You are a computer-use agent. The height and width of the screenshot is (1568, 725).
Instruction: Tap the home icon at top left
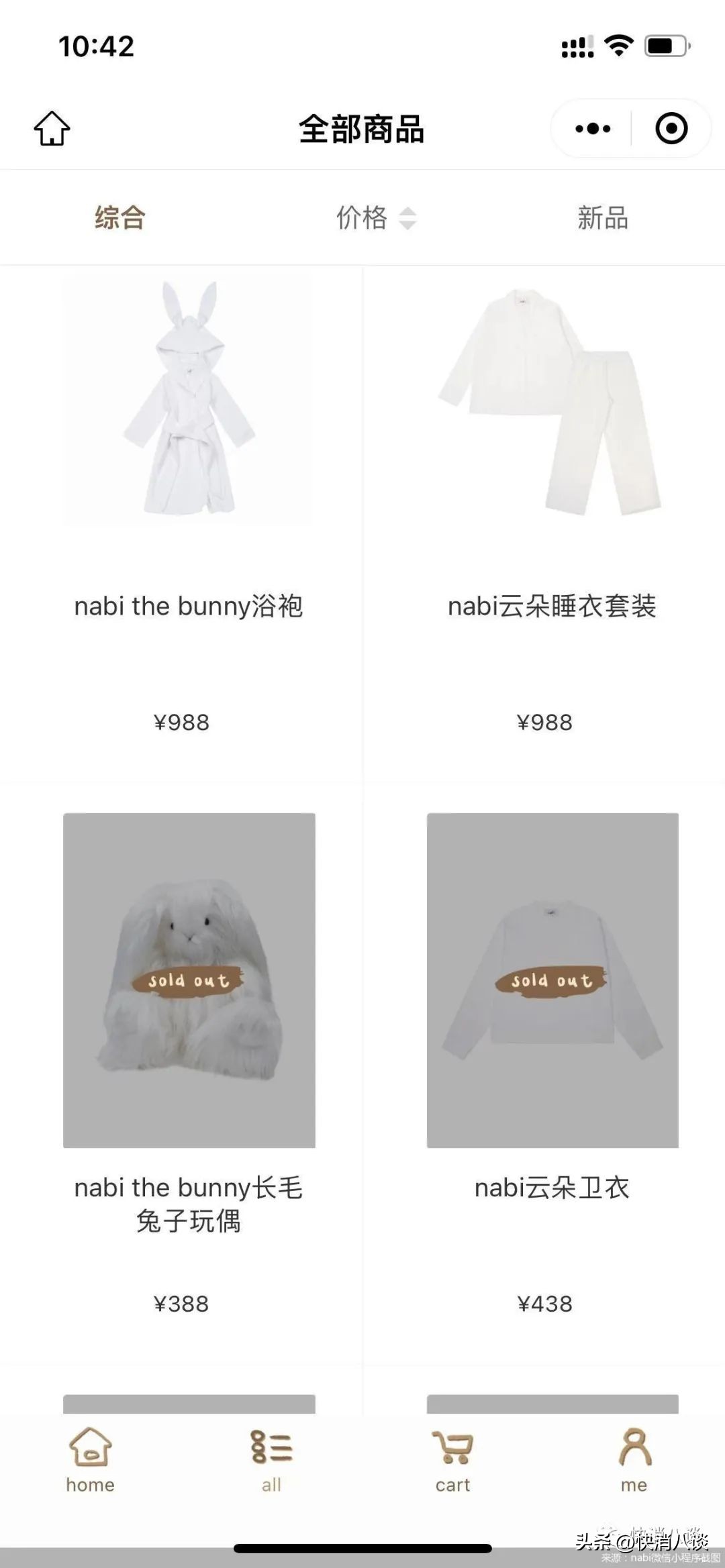tap(52, 128)
